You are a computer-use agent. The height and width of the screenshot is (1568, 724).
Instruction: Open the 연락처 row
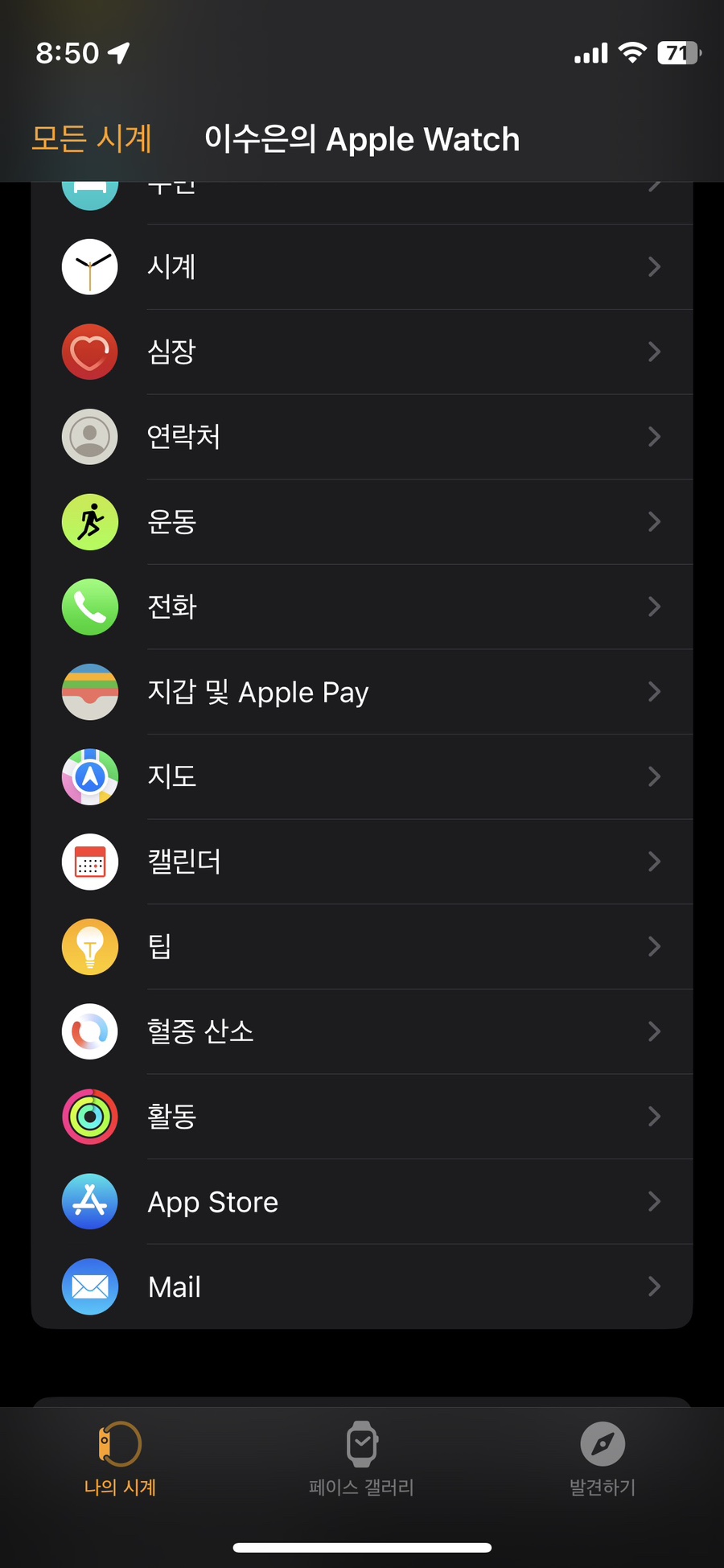click(362, 437)
